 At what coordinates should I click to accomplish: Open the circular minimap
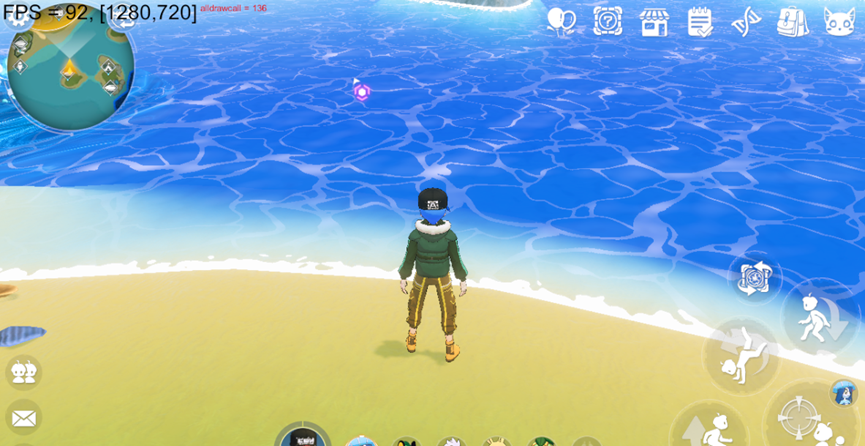click(70, 70)
